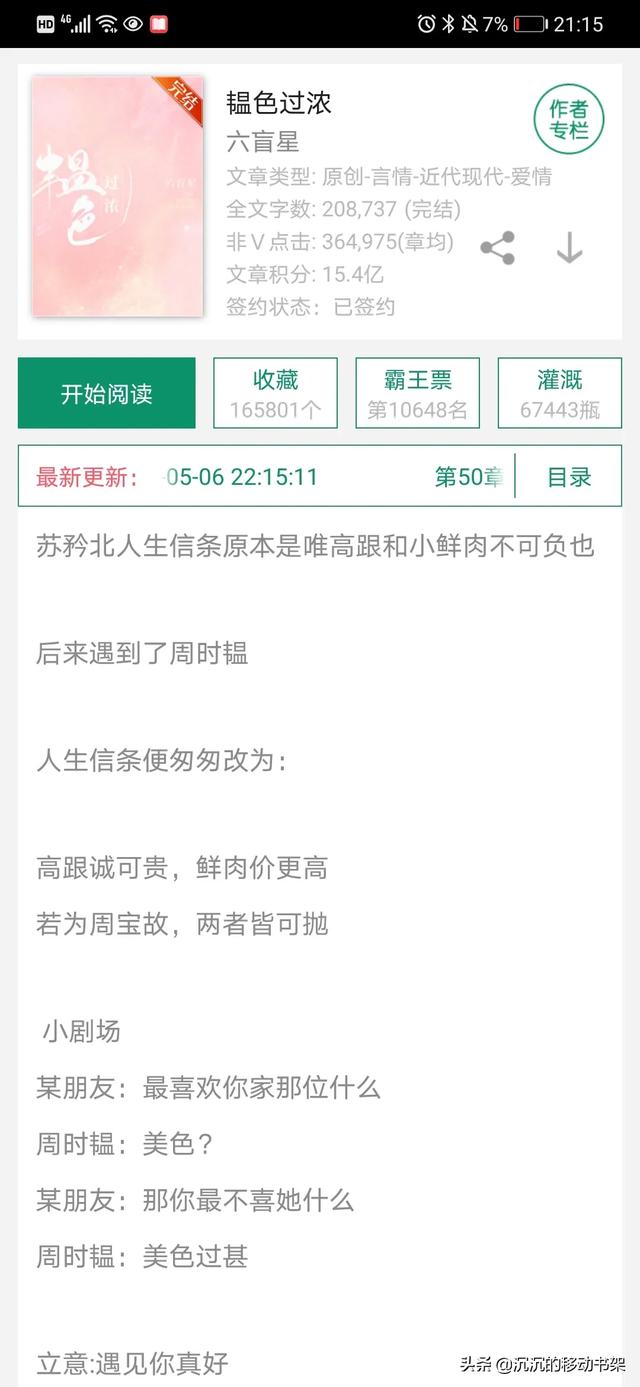Viewport: 640px width, 1387px height.
Task: Tap the 韫色过浓 book cover
Action: click(117, 197)
